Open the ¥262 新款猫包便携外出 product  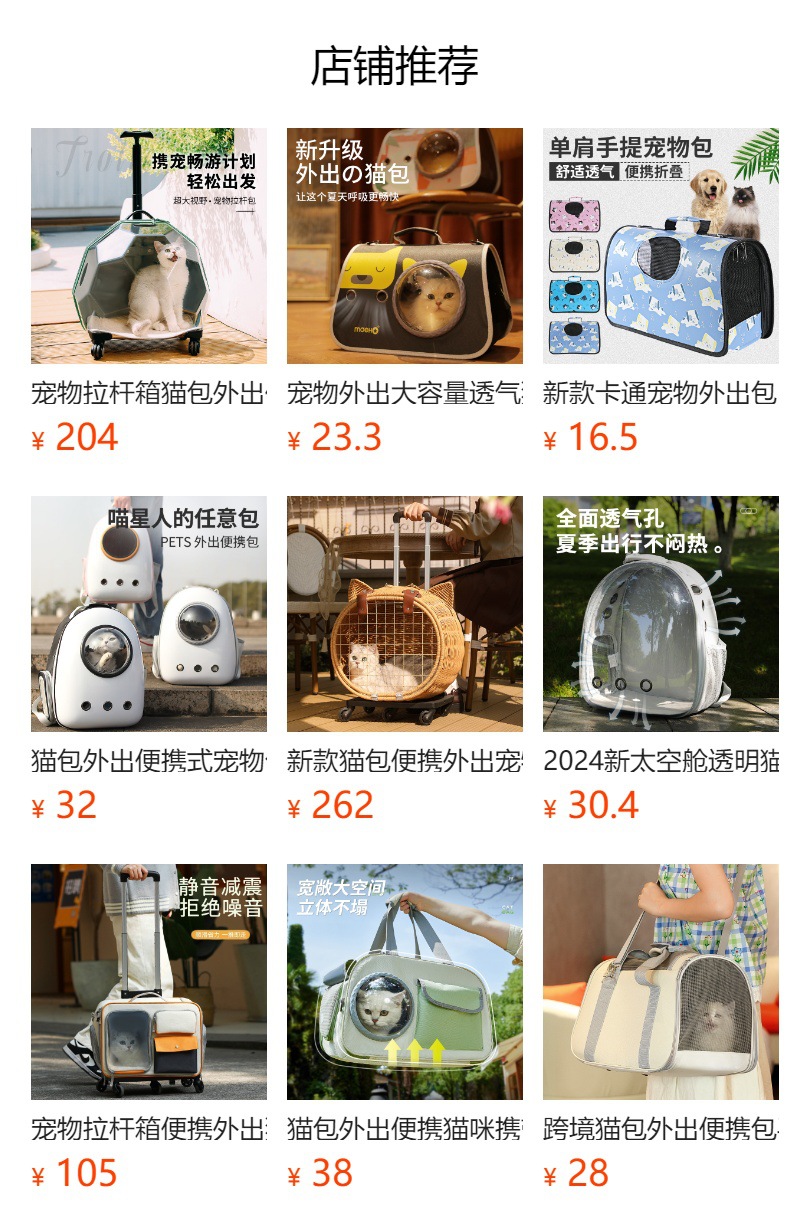point(405,660)
